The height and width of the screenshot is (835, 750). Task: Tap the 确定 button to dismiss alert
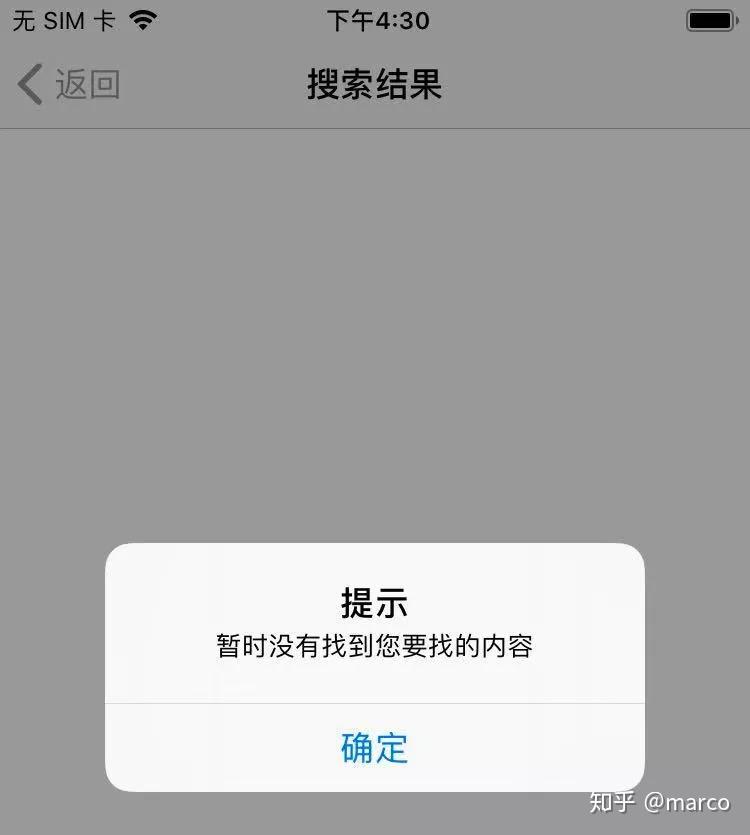pyautogui.click(x=374, y=747)
